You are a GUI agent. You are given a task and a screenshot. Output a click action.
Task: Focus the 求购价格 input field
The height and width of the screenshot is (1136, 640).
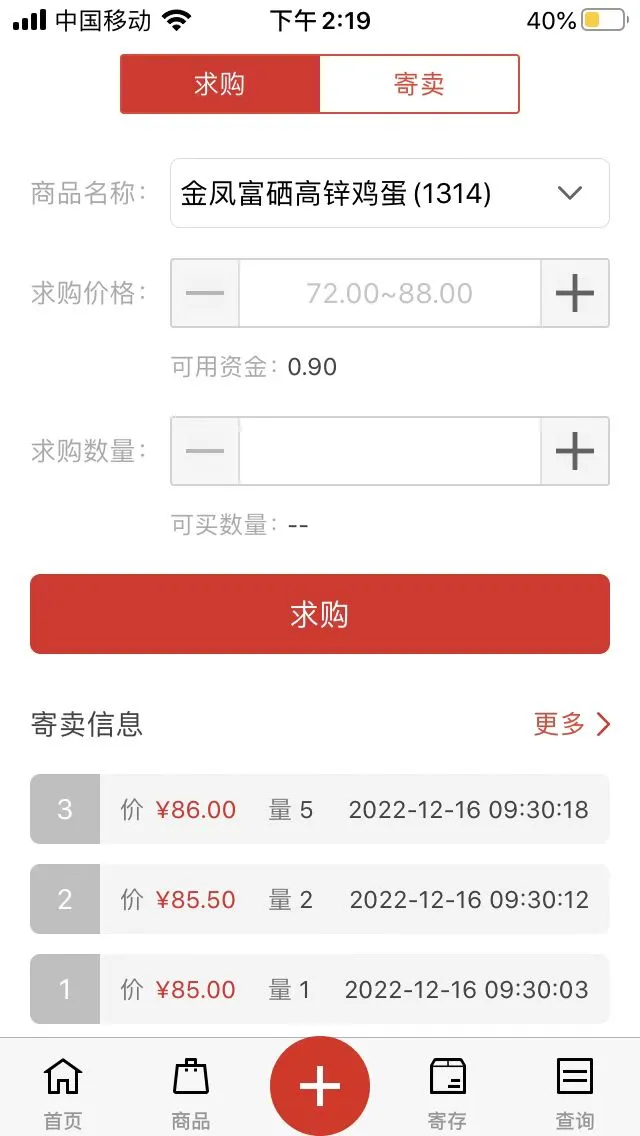389,293
